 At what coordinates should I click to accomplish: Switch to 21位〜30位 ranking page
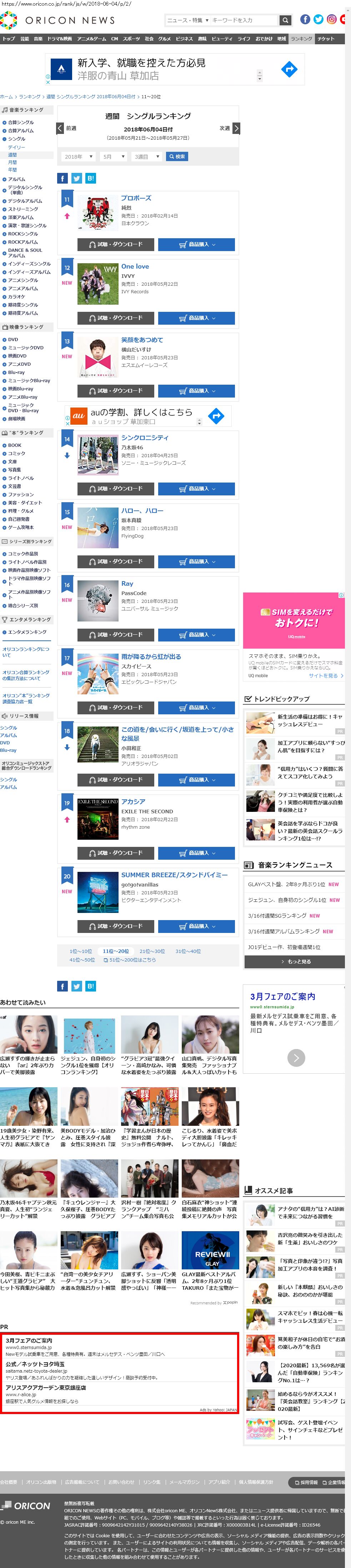[x=152, y=951]
